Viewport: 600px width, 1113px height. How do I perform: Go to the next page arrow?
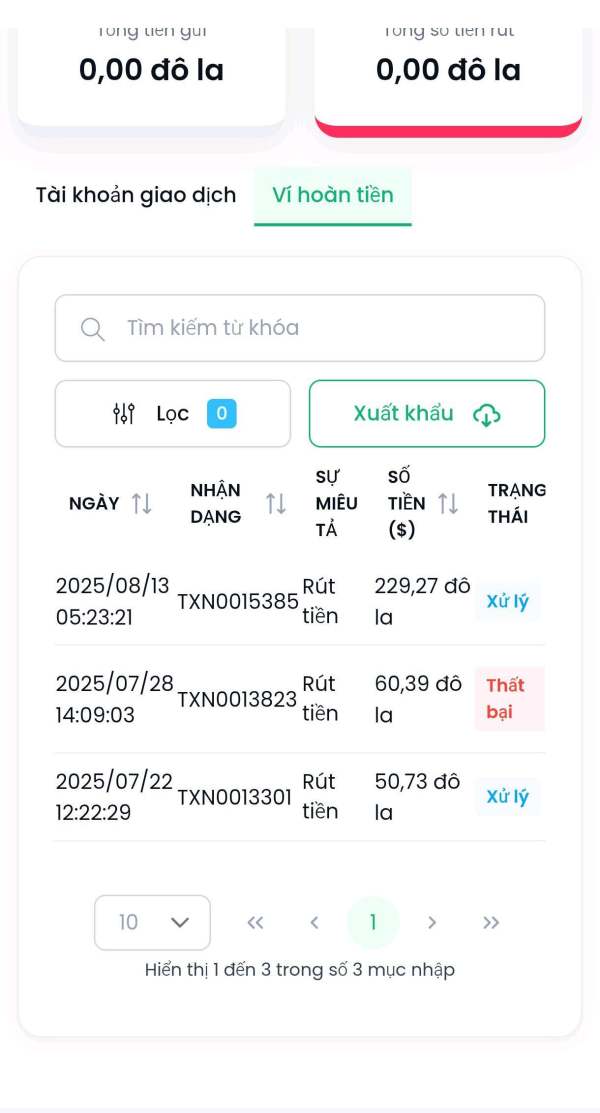point(432,923)
